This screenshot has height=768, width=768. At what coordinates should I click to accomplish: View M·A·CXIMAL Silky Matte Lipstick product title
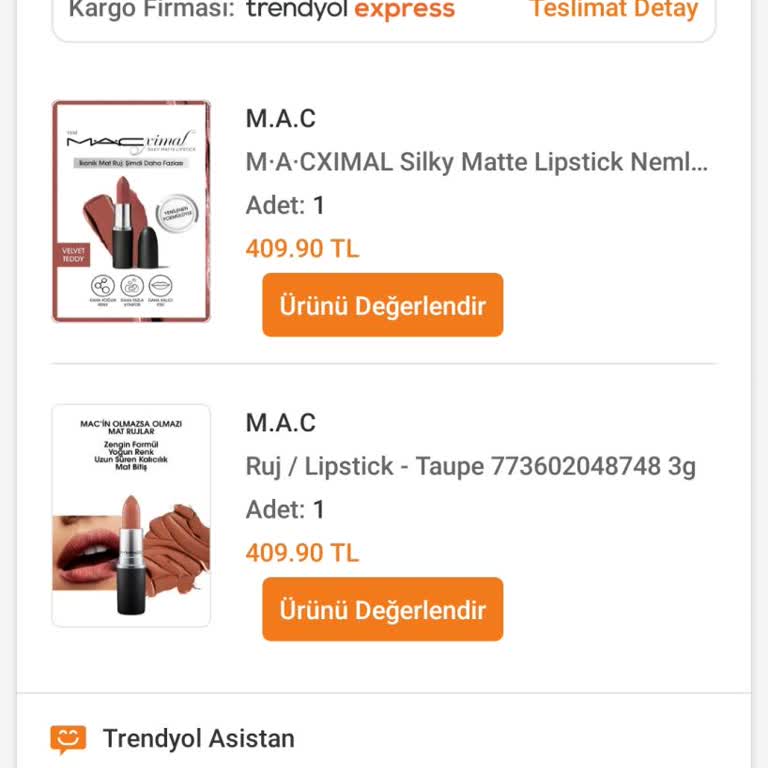tap(476, 162)
